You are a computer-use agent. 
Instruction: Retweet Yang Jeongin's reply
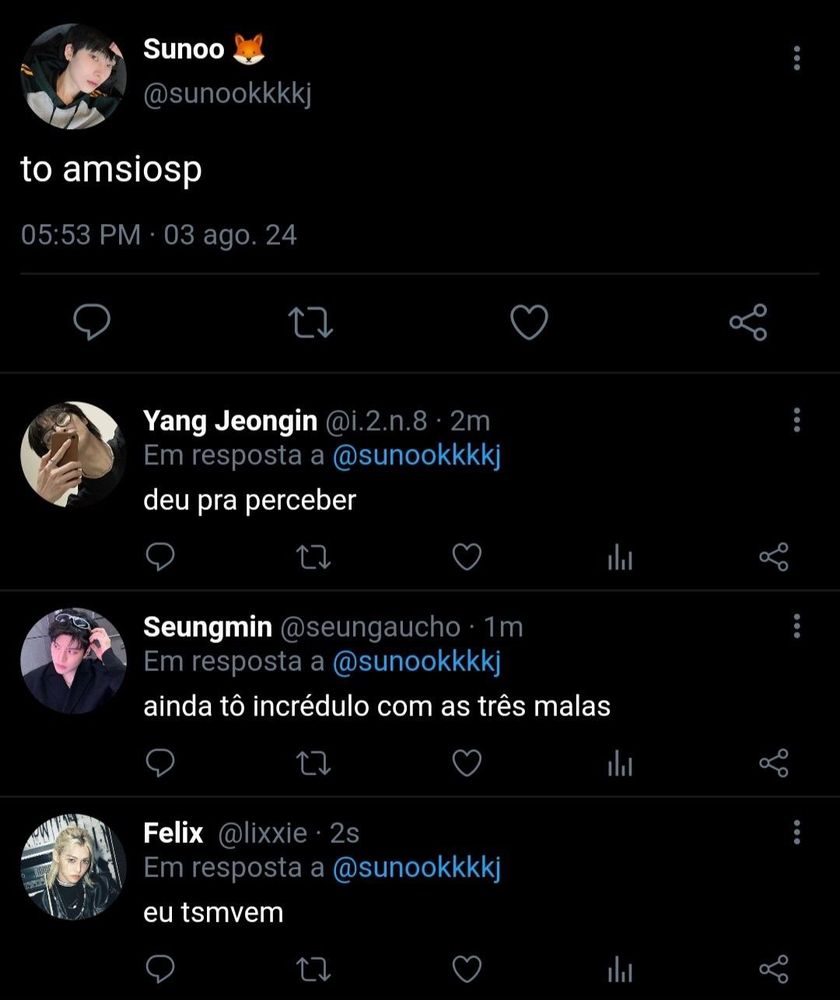(x=313, y=557)
